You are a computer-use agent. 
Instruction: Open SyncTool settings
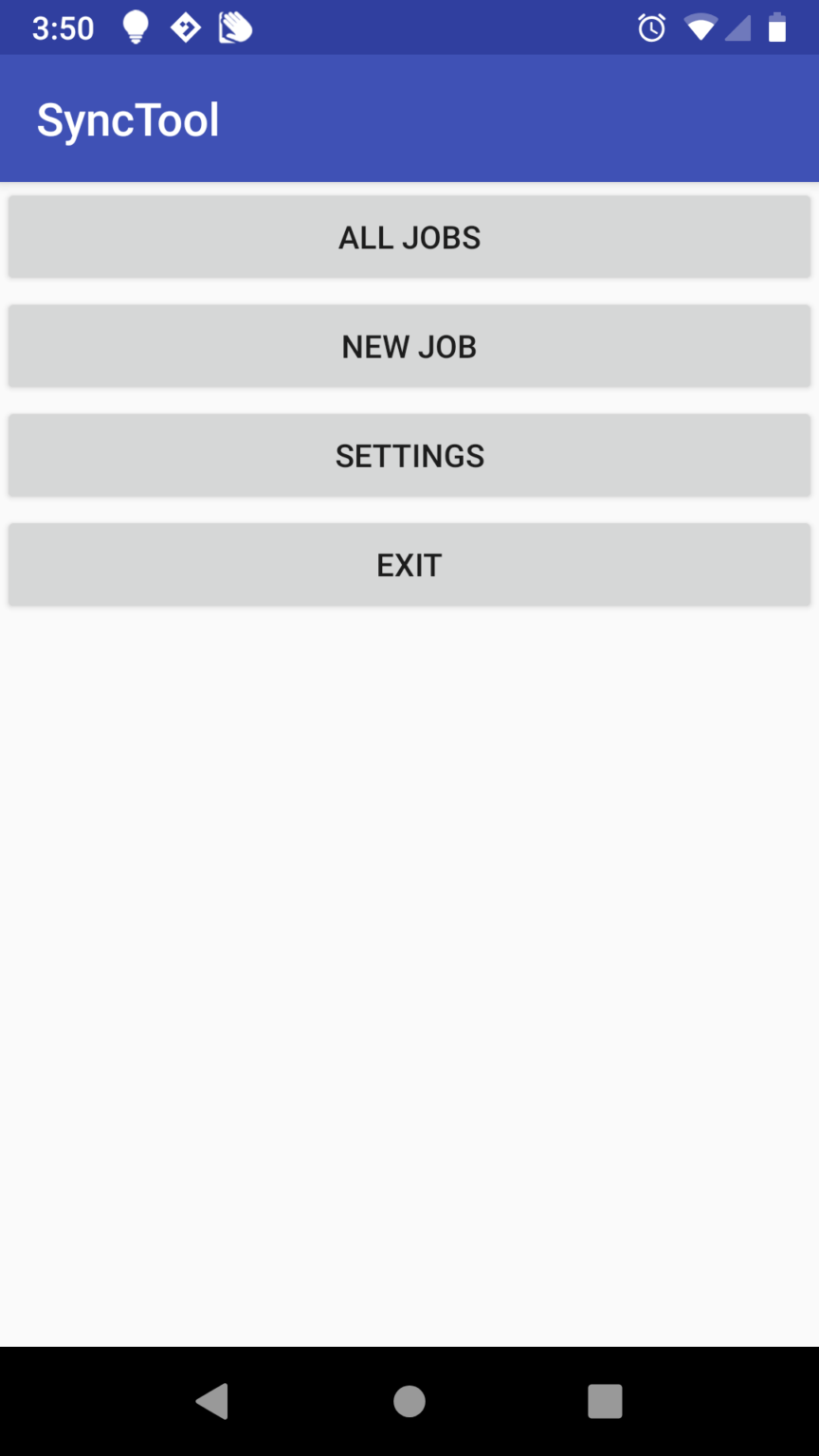(409, 456)
